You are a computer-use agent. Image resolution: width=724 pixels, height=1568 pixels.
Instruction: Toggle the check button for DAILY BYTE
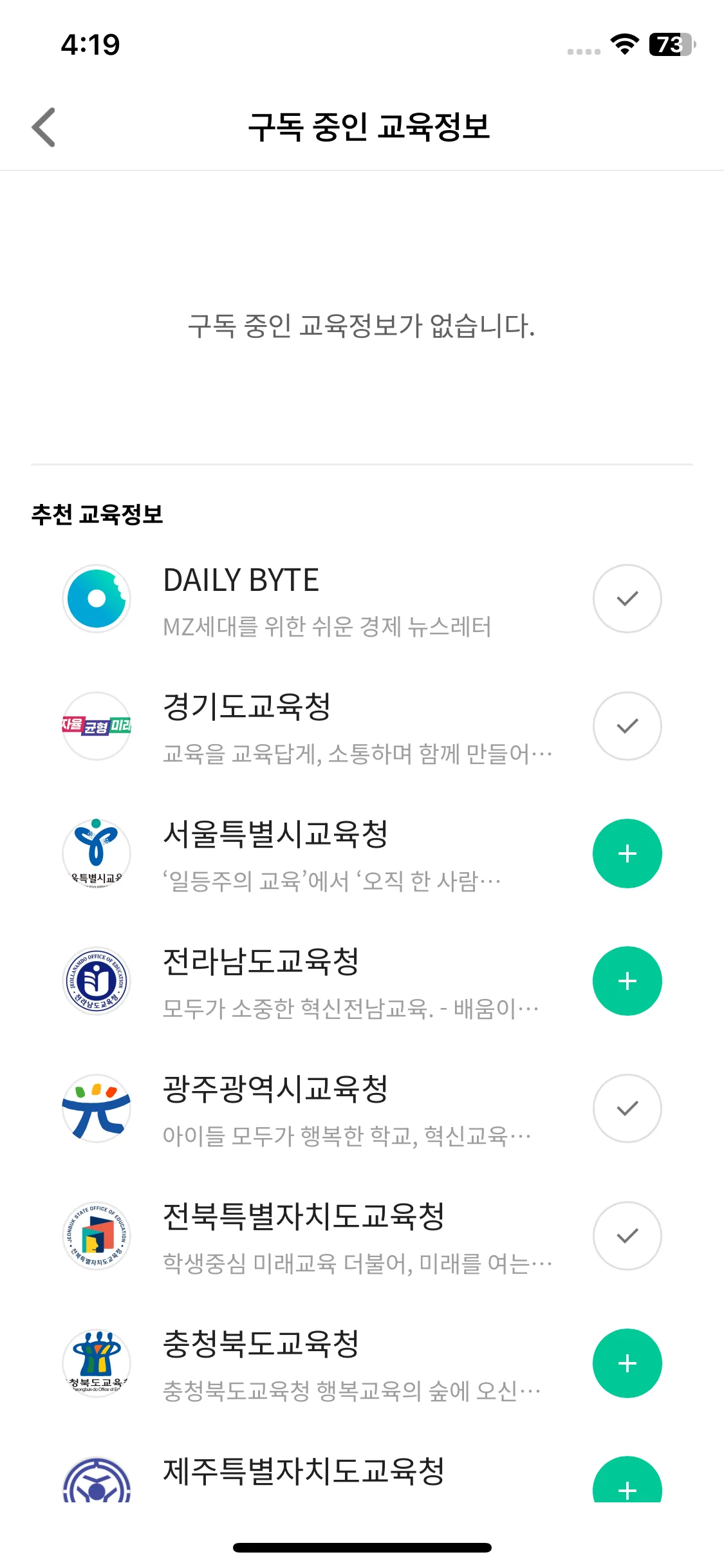pyautogui.click(x=627, y=599)
